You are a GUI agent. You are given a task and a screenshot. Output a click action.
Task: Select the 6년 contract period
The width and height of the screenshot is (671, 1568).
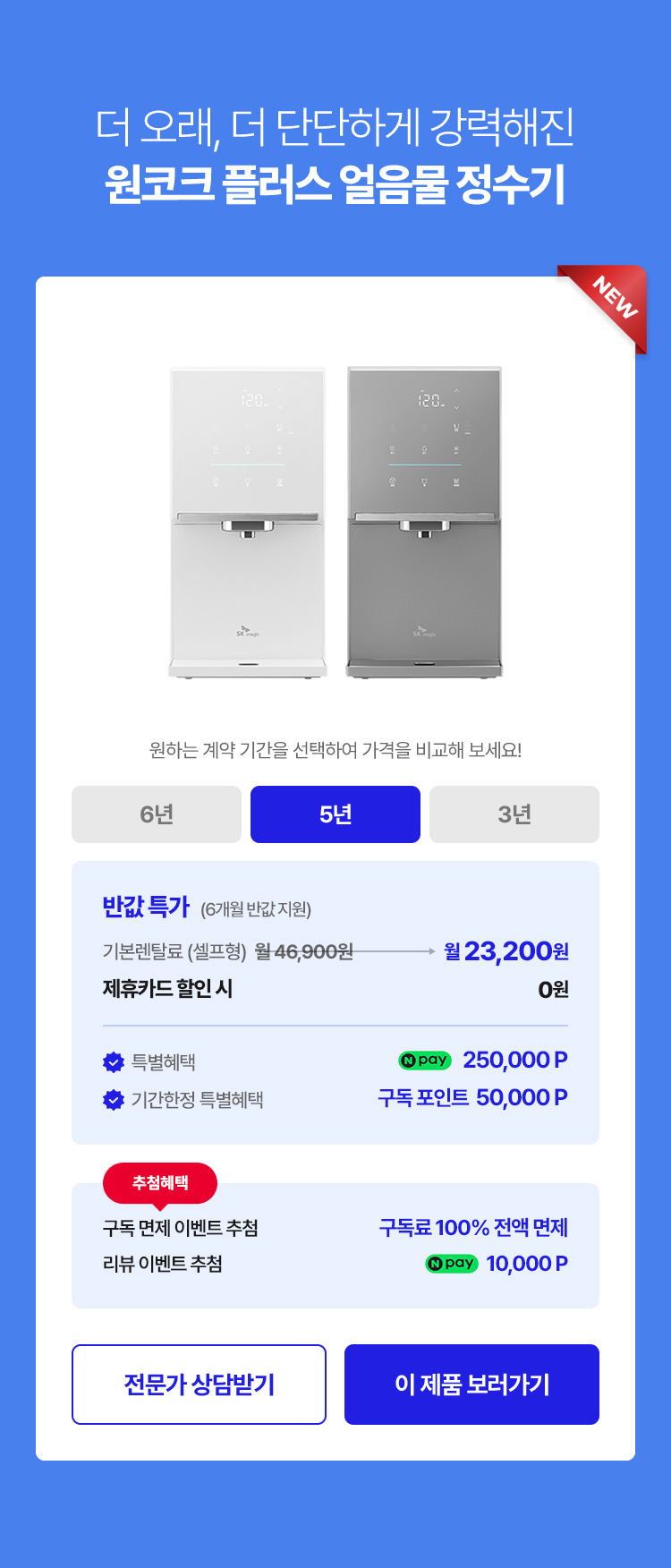157,814
